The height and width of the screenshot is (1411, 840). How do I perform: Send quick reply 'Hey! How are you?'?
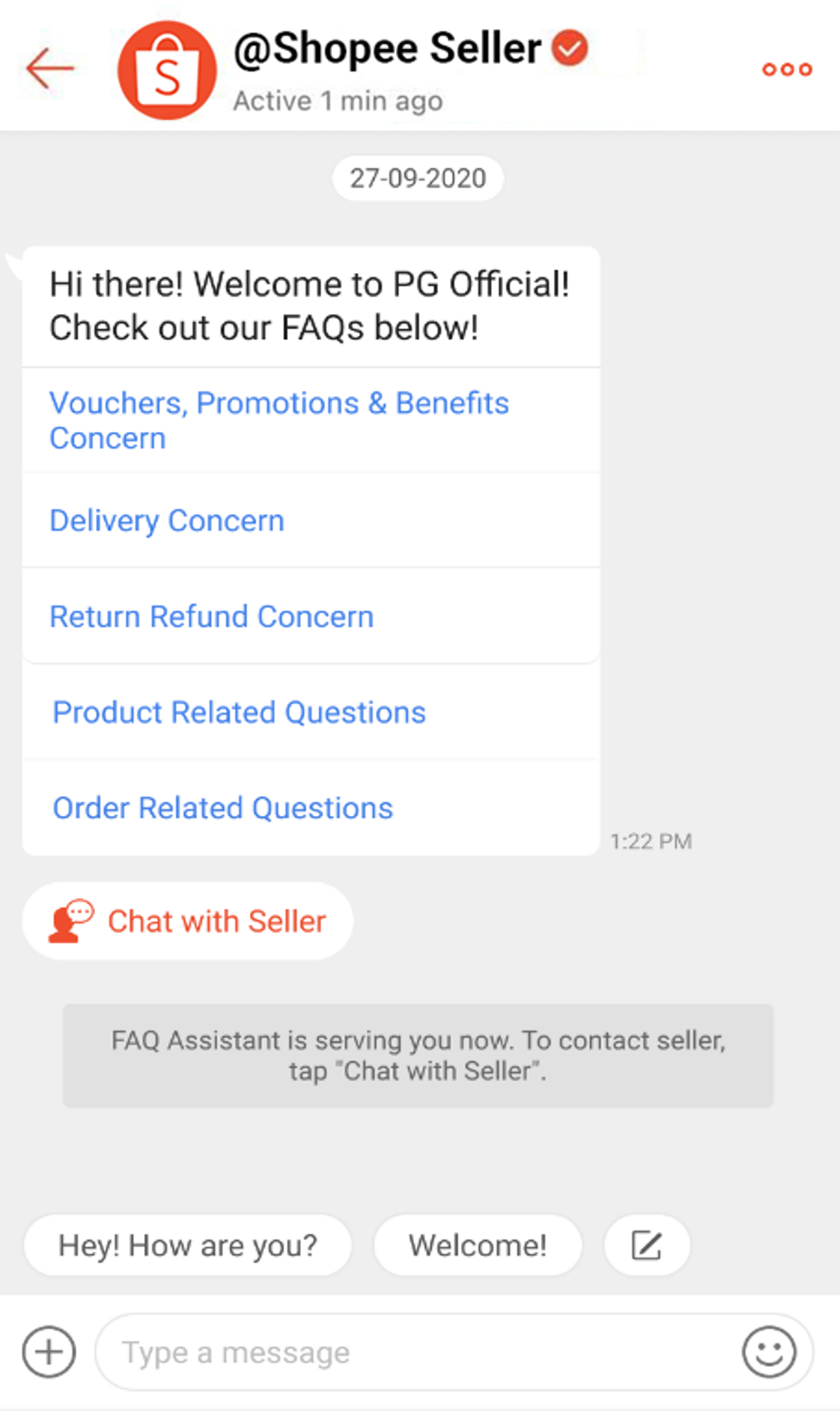[187, 1246]
